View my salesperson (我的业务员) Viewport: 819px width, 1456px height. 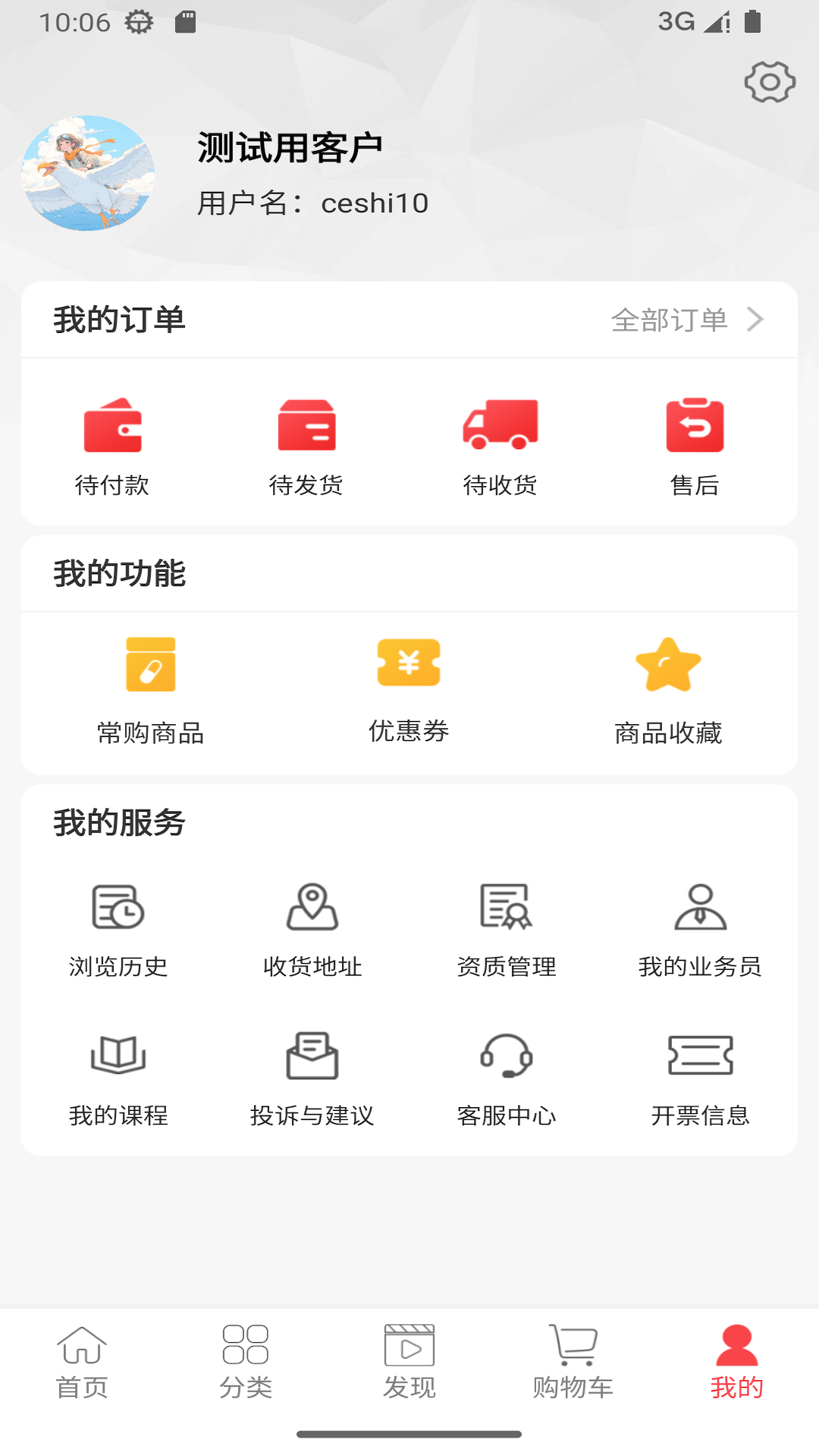point(700,929)
